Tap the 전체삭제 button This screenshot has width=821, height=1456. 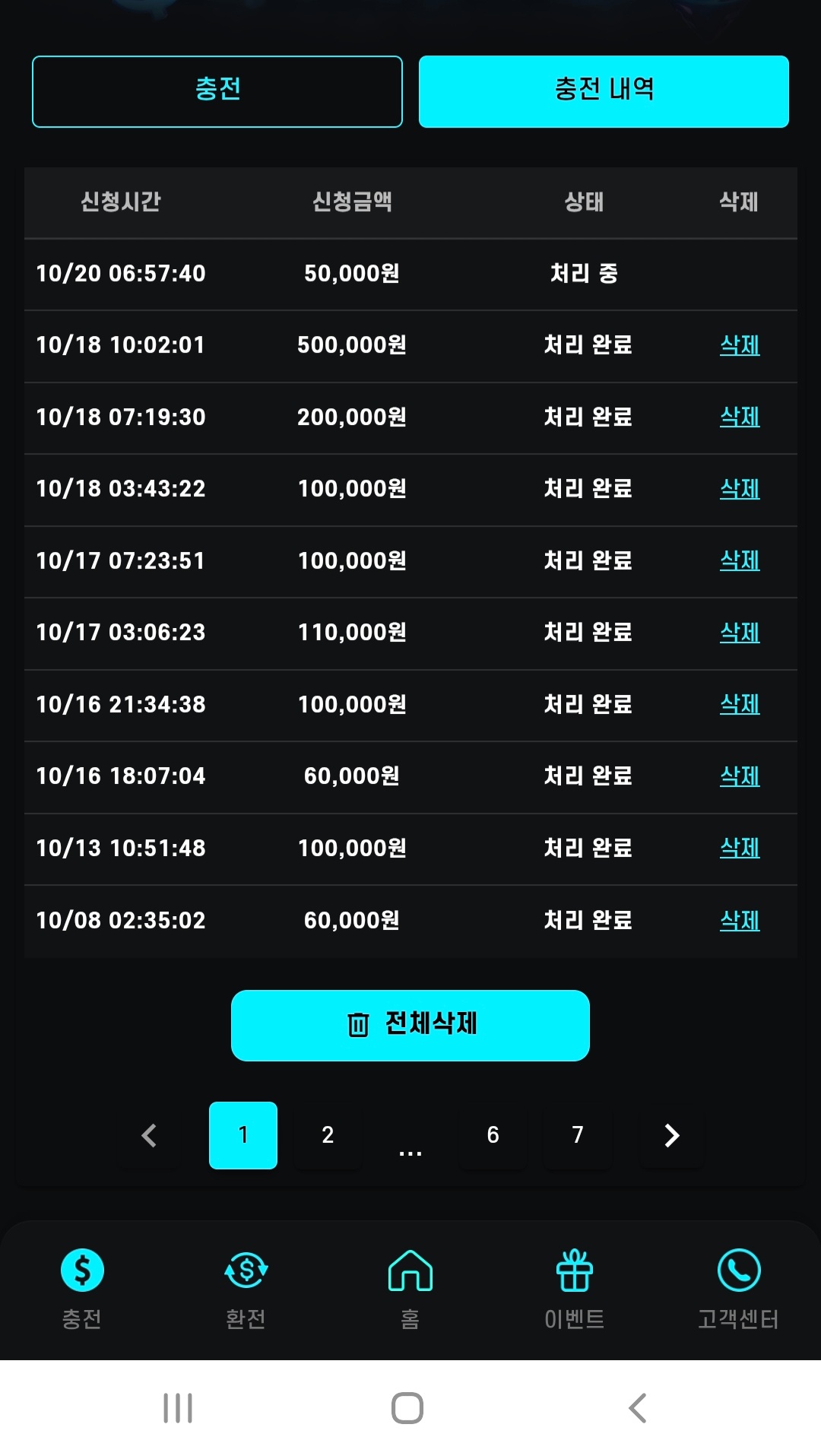tap(410, 1025)
